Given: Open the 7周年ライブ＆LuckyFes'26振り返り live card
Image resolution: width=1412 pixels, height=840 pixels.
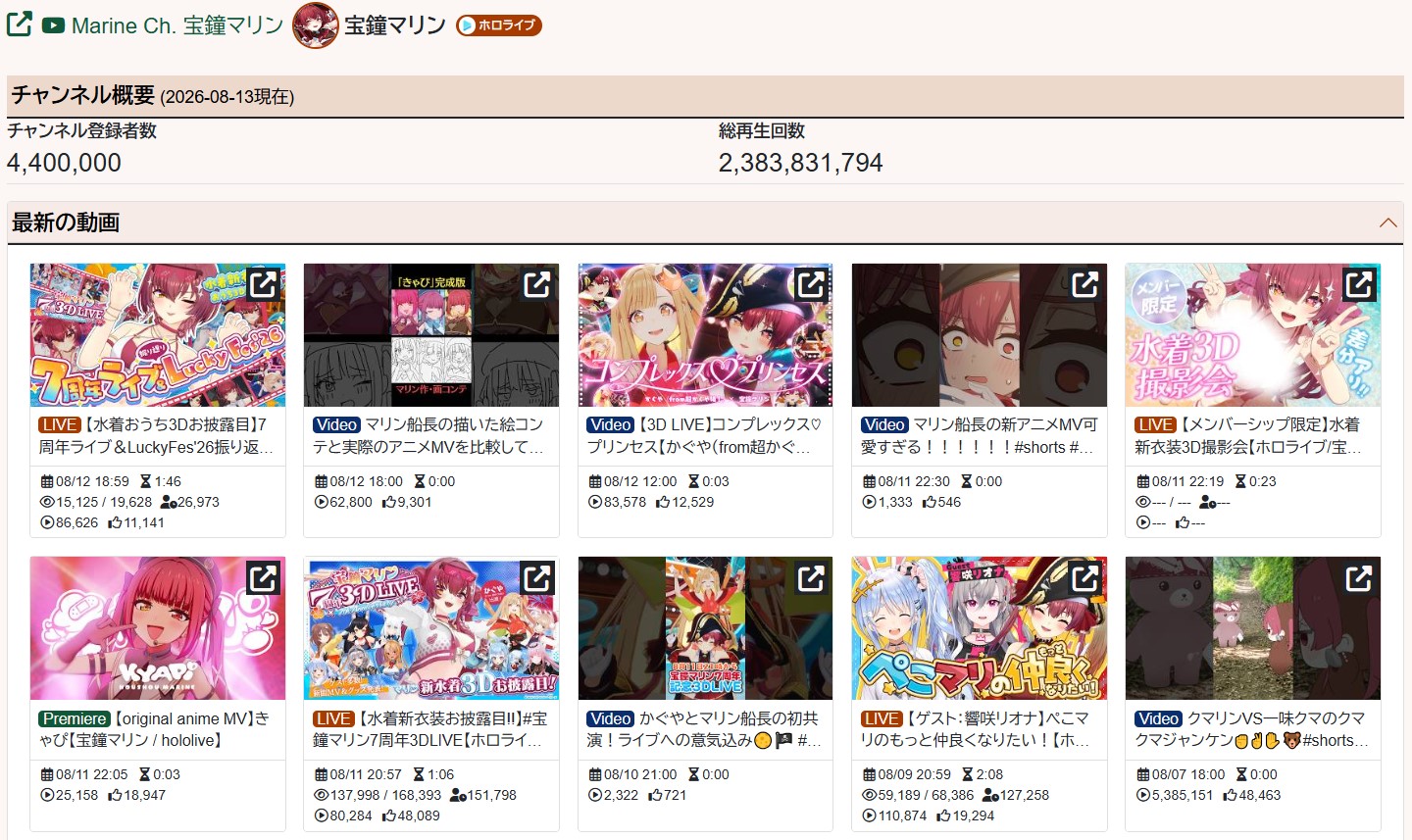Looking at the screenshot, I should click(x=157, y=436).
